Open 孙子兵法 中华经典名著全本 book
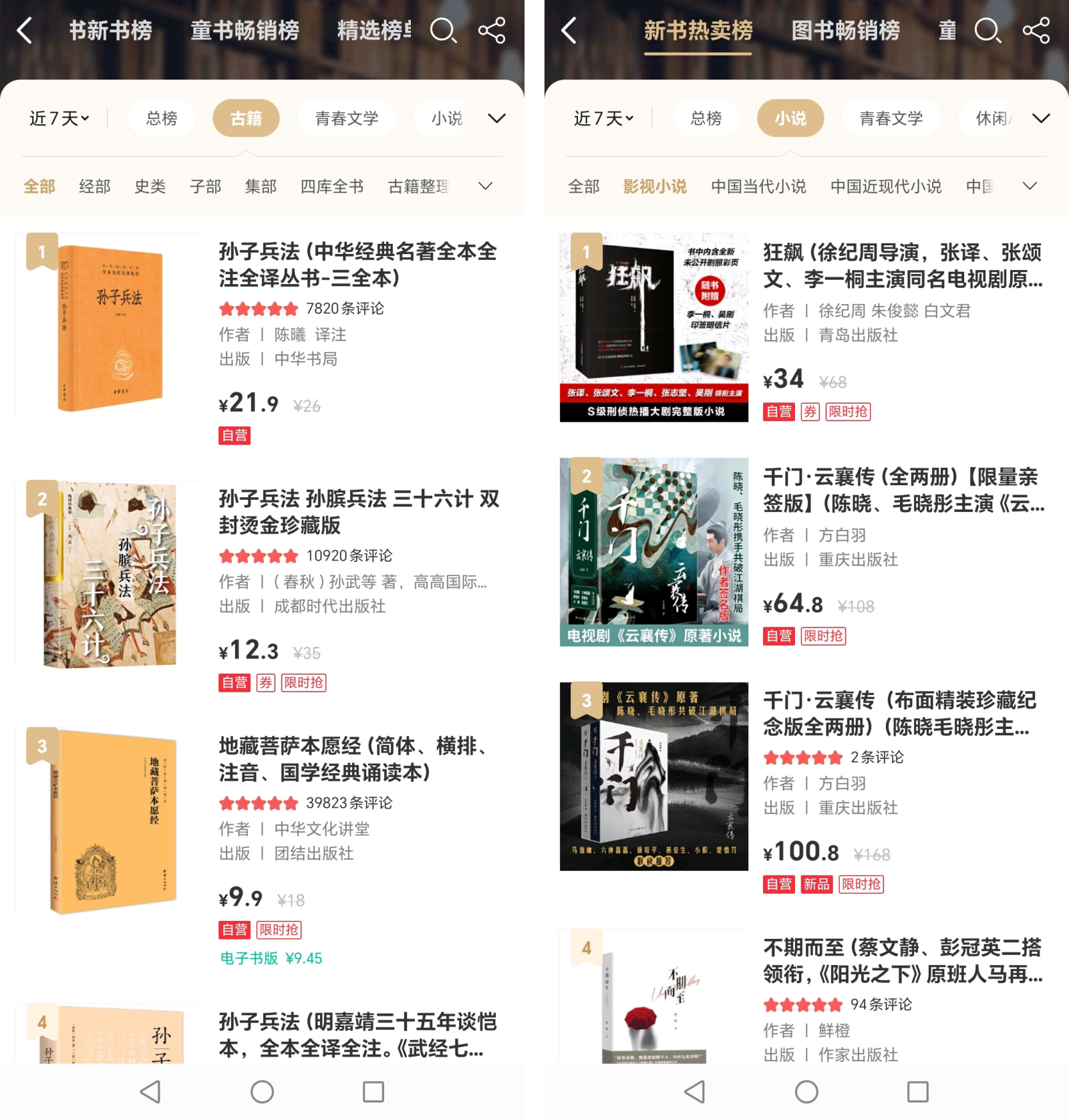This screenshot has width=1069, height=1120. pyautogui.click(x=357, y=265)
